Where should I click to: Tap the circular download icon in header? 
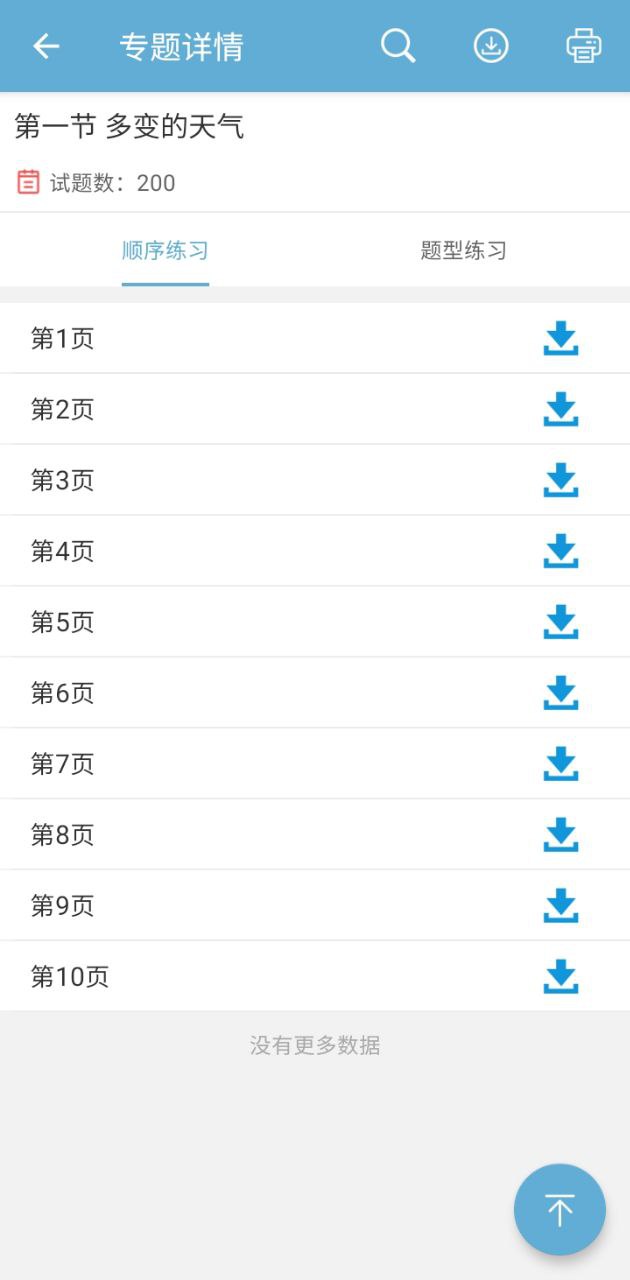tap(491, 46)
